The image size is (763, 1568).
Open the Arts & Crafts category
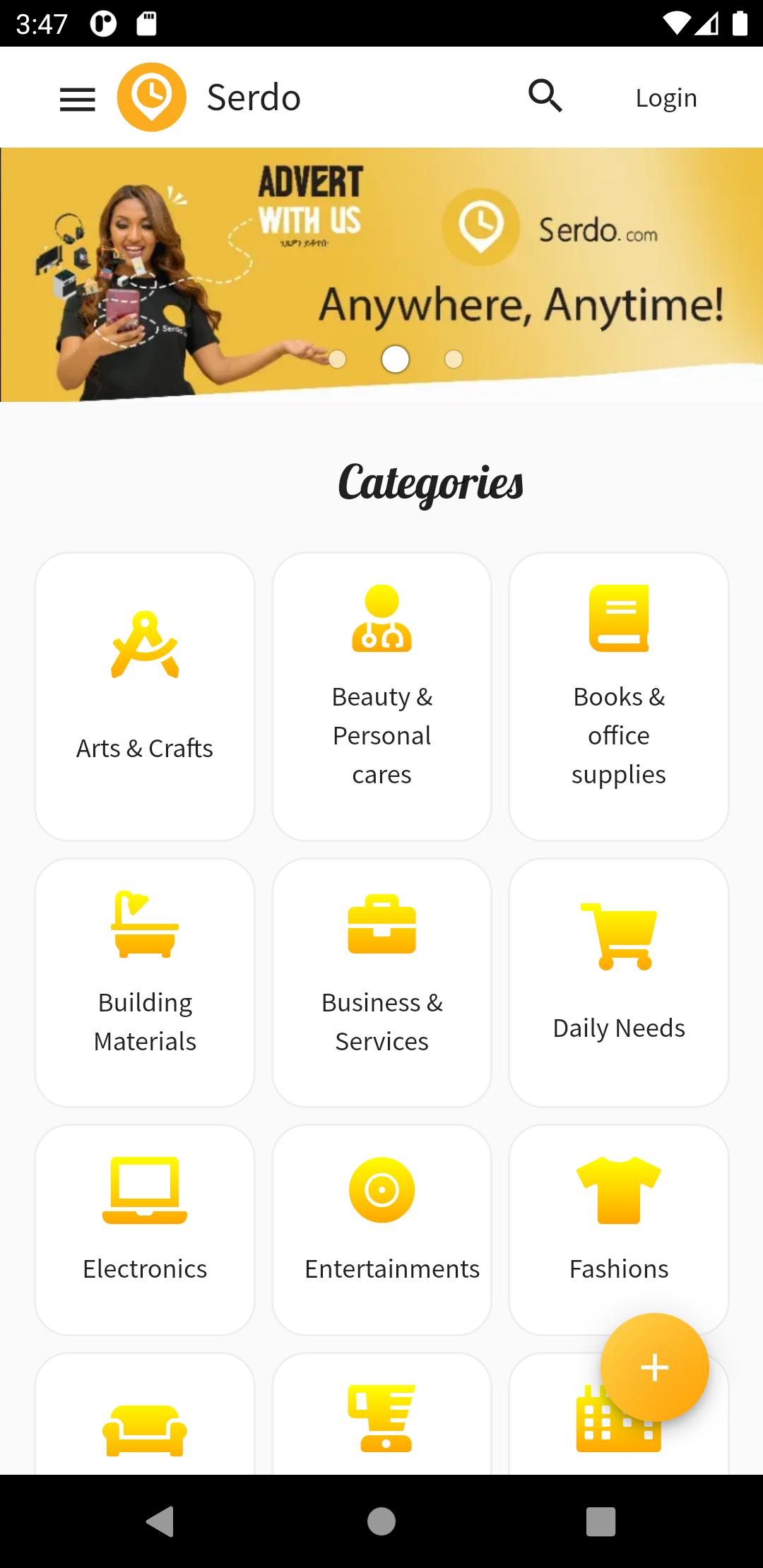[145, 696]
